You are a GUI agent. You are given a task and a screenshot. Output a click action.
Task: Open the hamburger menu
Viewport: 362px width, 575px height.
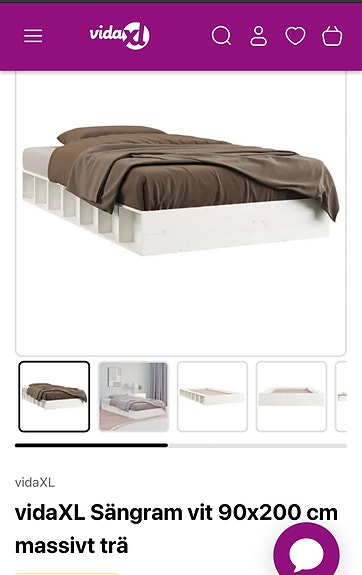(x=33, y=36)
